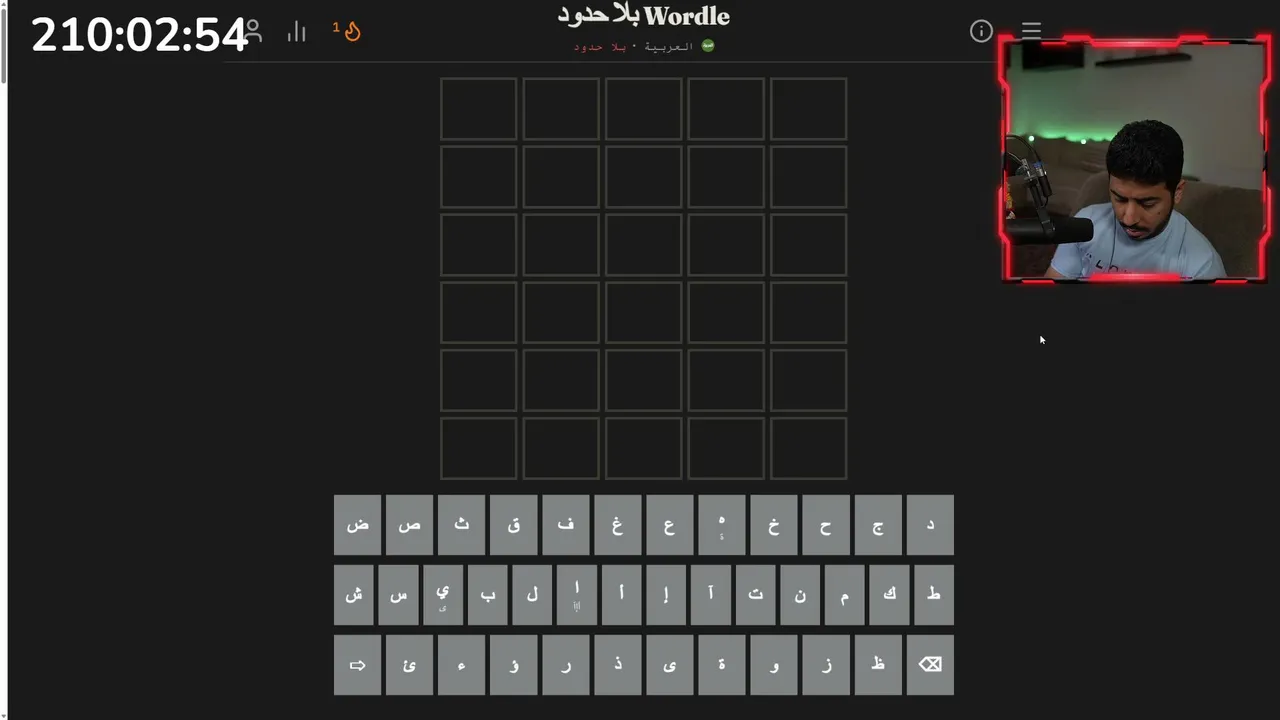The height and width of the screenshot is (720, 1280).
Task: Tap the letter ط key
Action: [934, 595]
